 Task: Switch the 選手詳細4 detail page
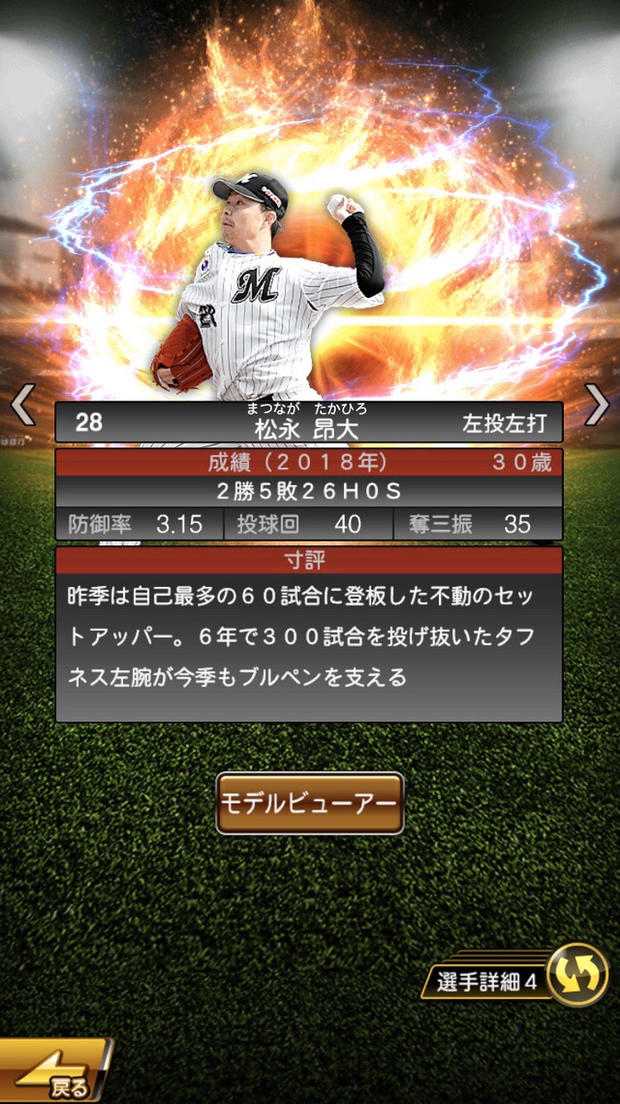pos(578,975)
